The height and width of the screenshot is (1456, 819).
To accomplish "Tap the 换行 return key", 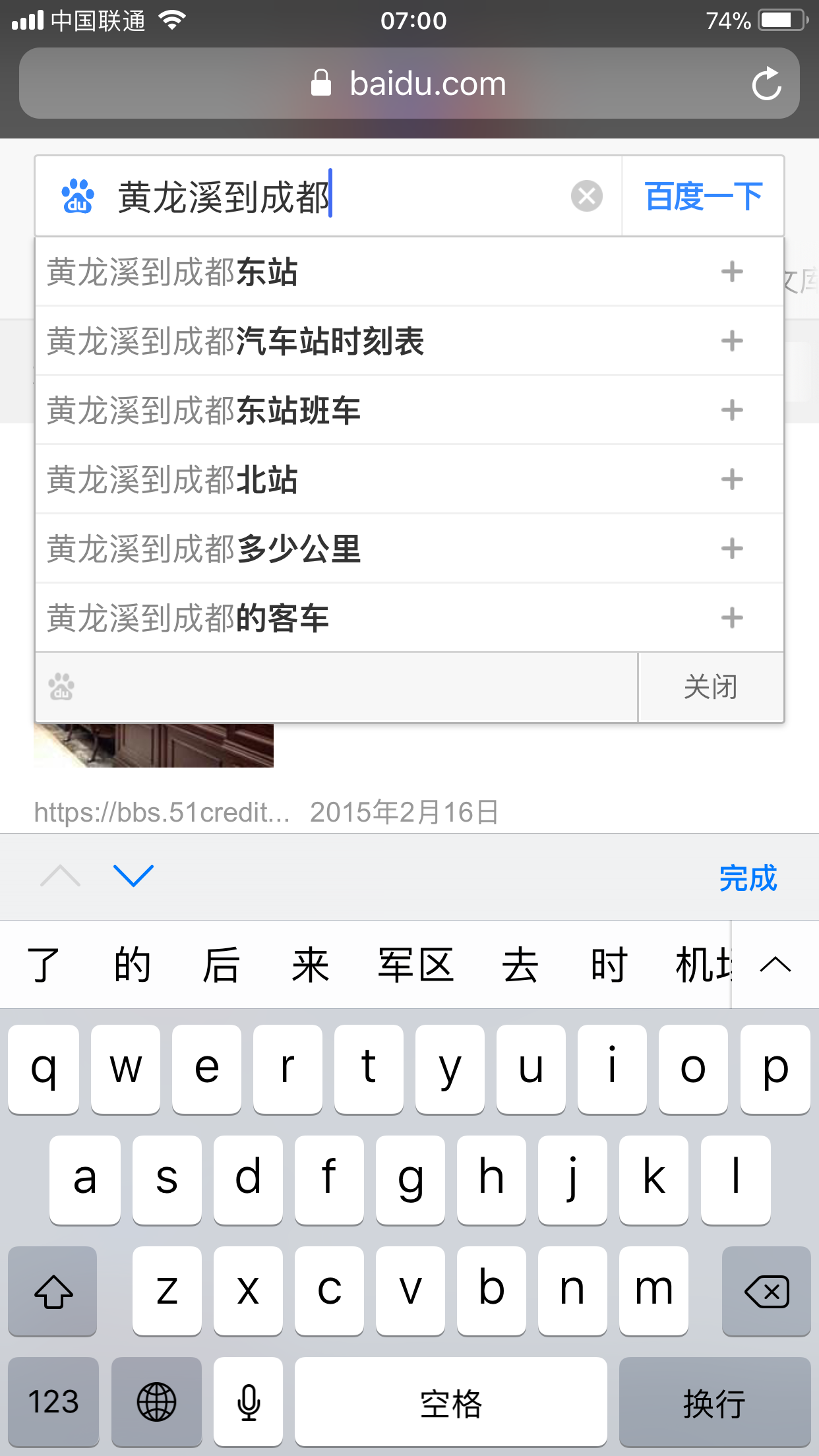I will [x=715, y=1402].
